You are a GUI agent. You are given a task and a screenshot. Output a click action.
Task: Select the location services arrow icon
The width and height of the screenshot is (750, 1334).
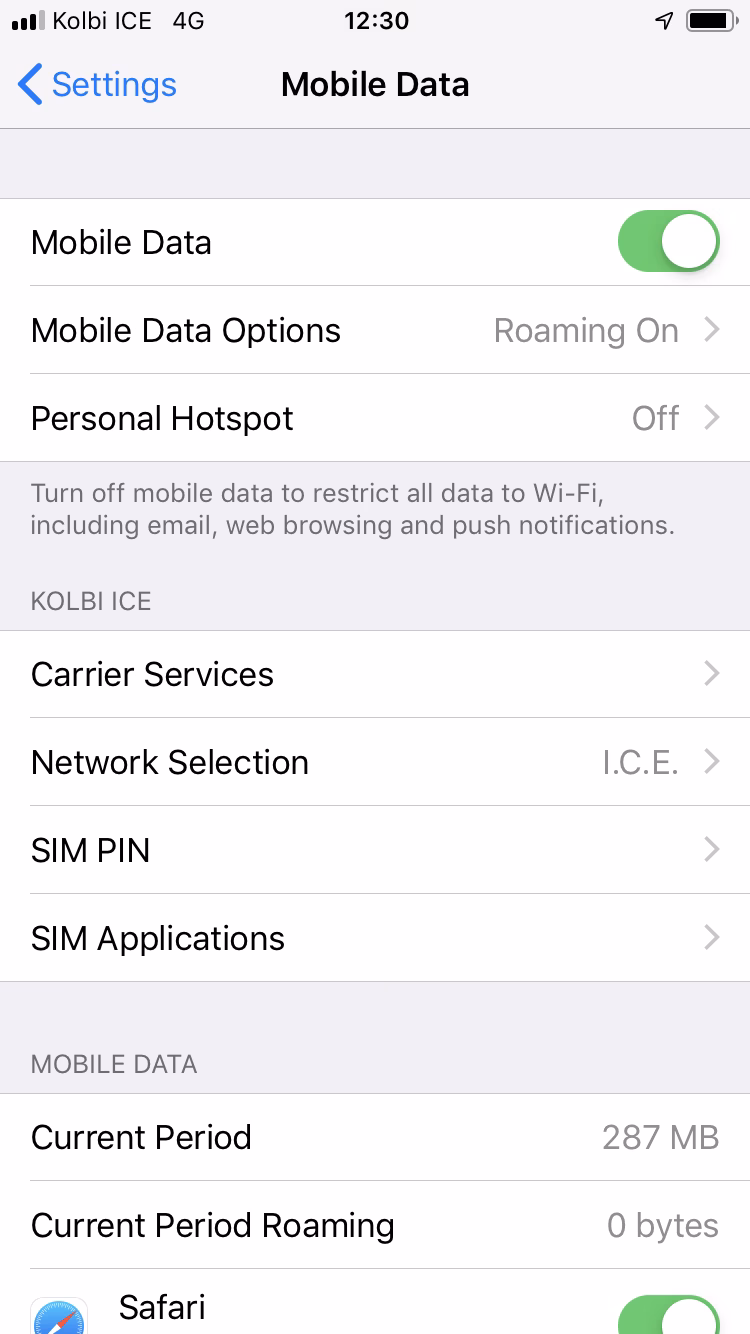click(662, 20)
